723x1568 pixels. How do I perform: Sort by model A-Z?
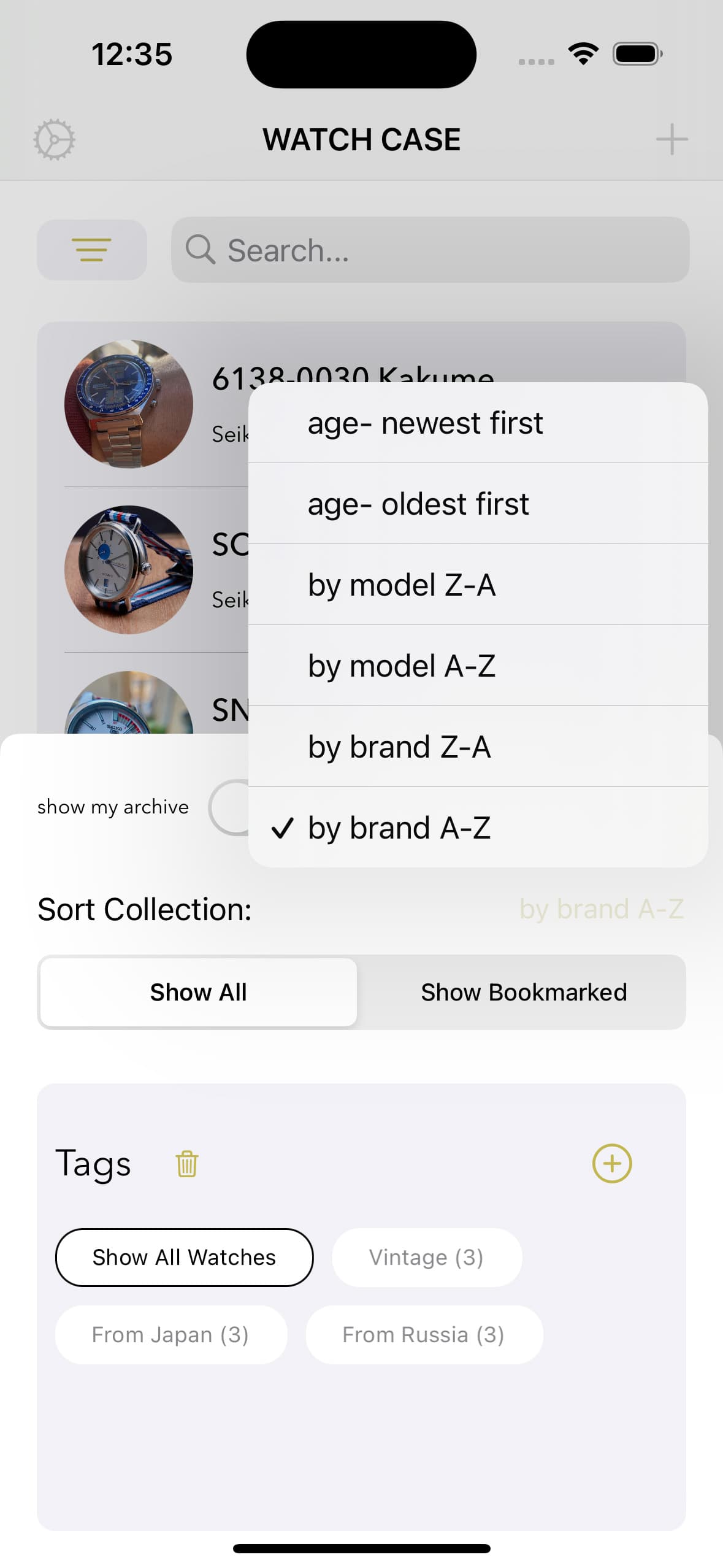point(477,666)
